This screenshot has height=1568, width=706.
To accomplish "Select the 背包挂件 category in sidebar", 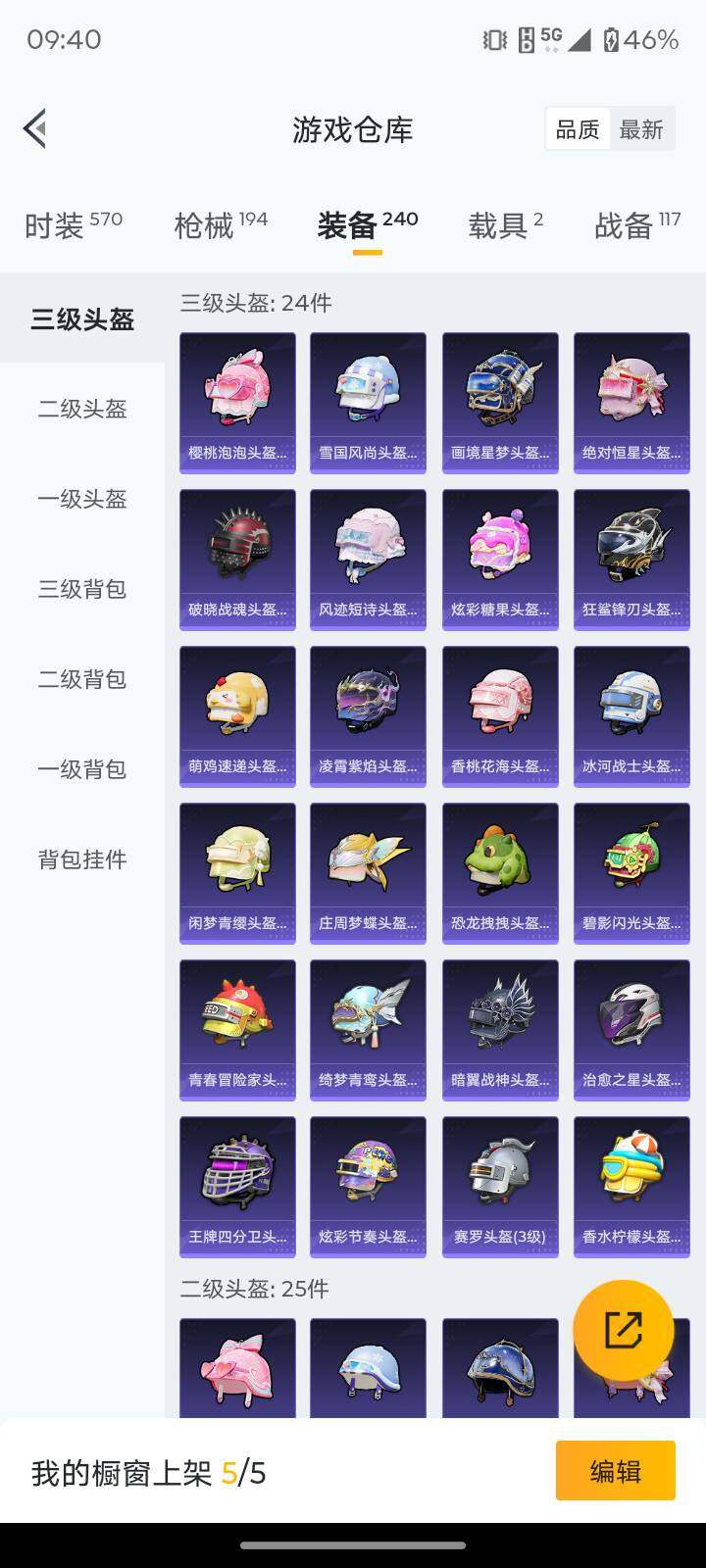I will point(80,860).
